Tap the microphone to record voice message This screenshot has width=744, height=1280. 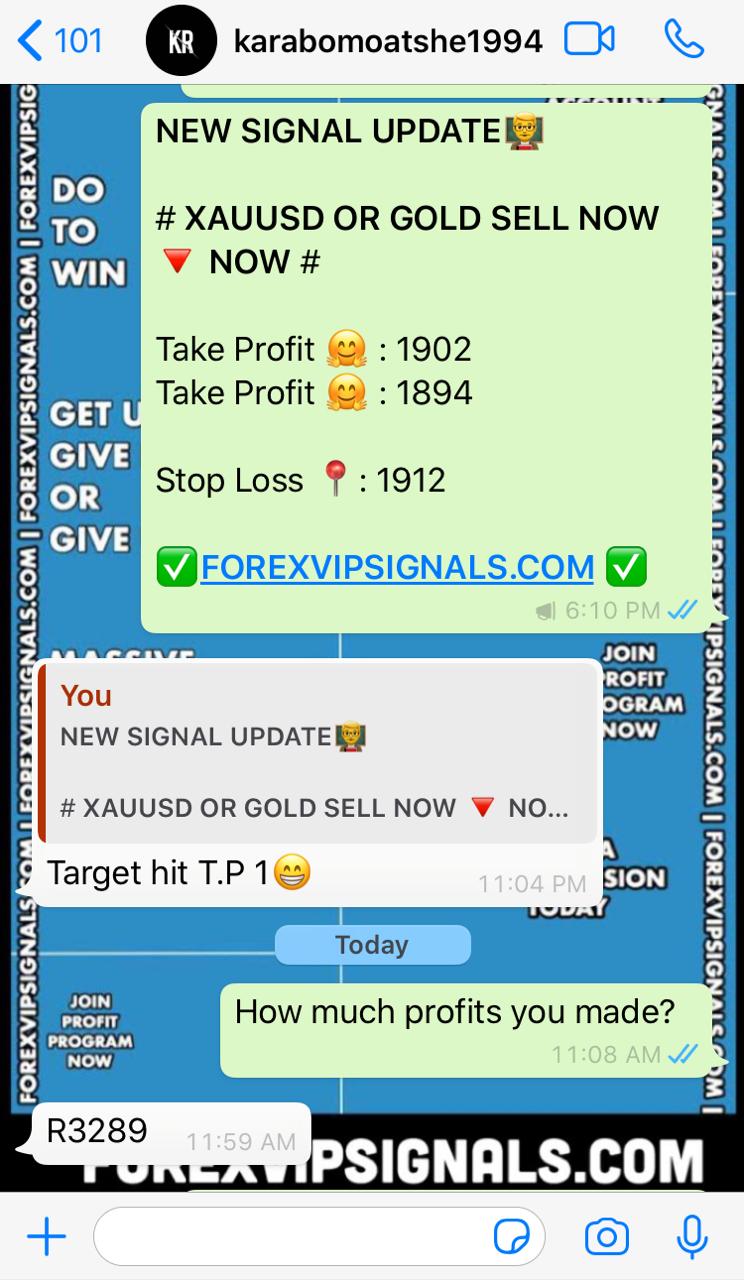[692, 1237]
